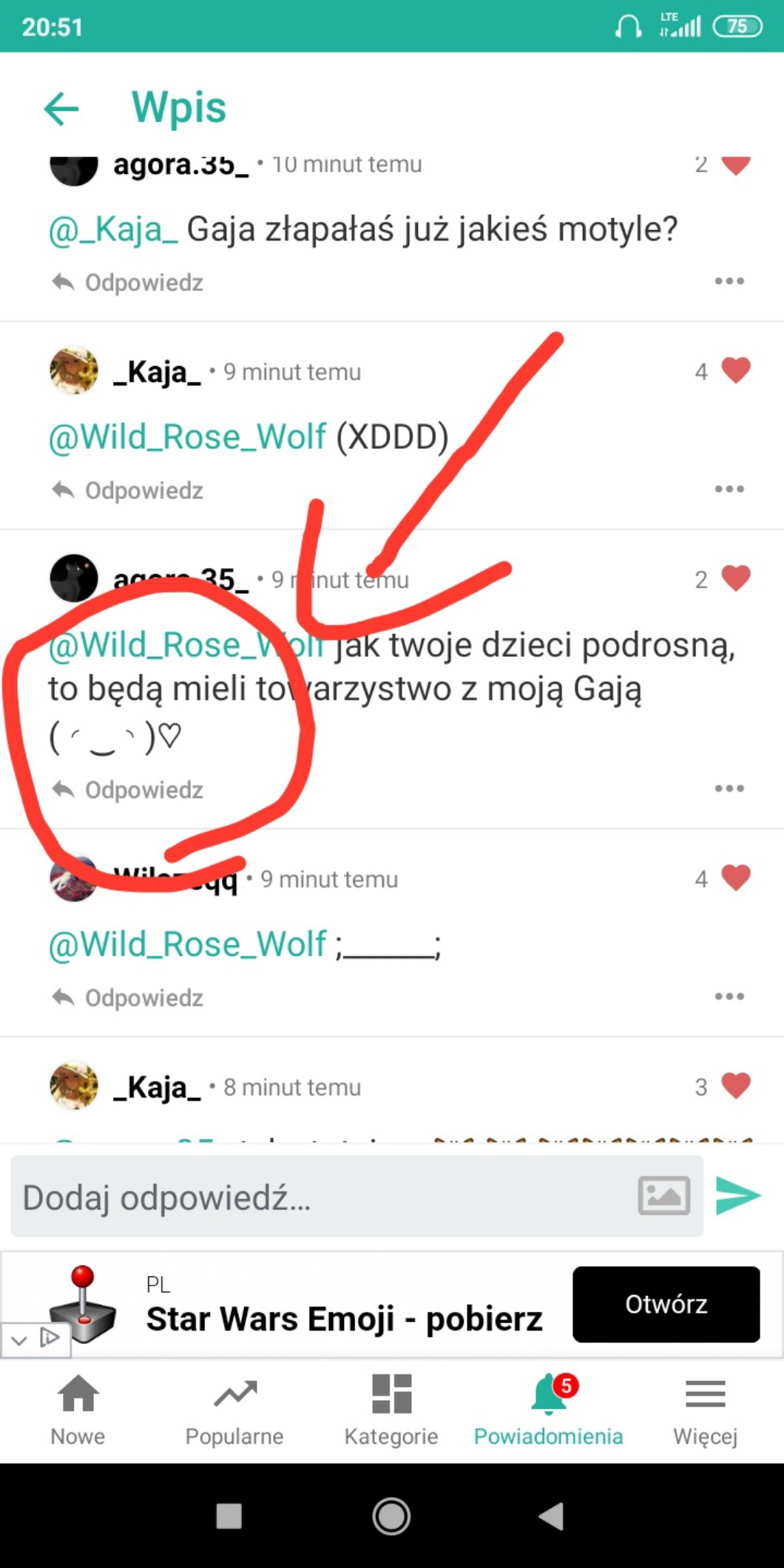Open the @Wild_Rose_Wolf mention in _Kaja_'s comment

coord(187,437)
